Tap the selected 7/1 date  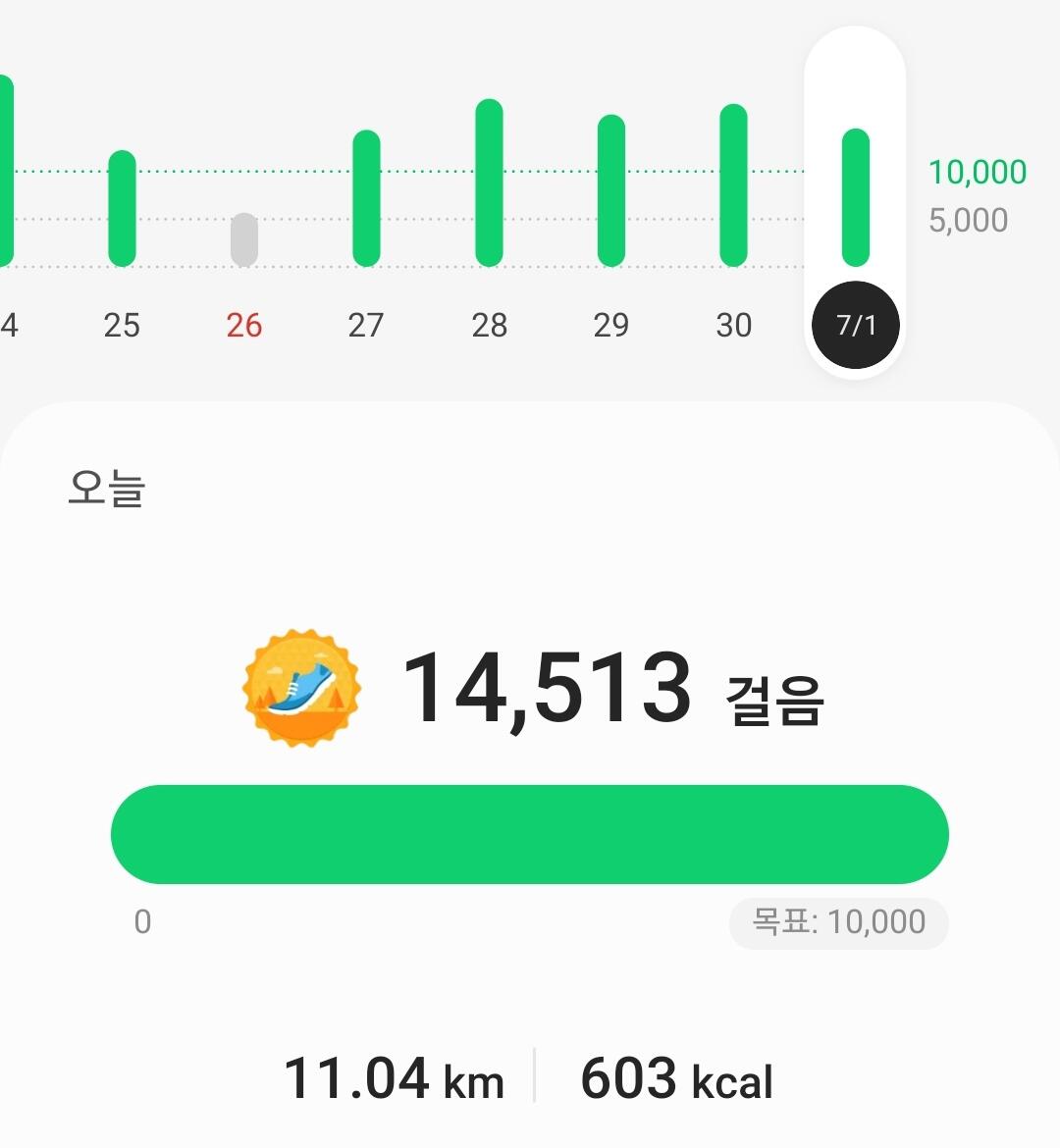855,325
